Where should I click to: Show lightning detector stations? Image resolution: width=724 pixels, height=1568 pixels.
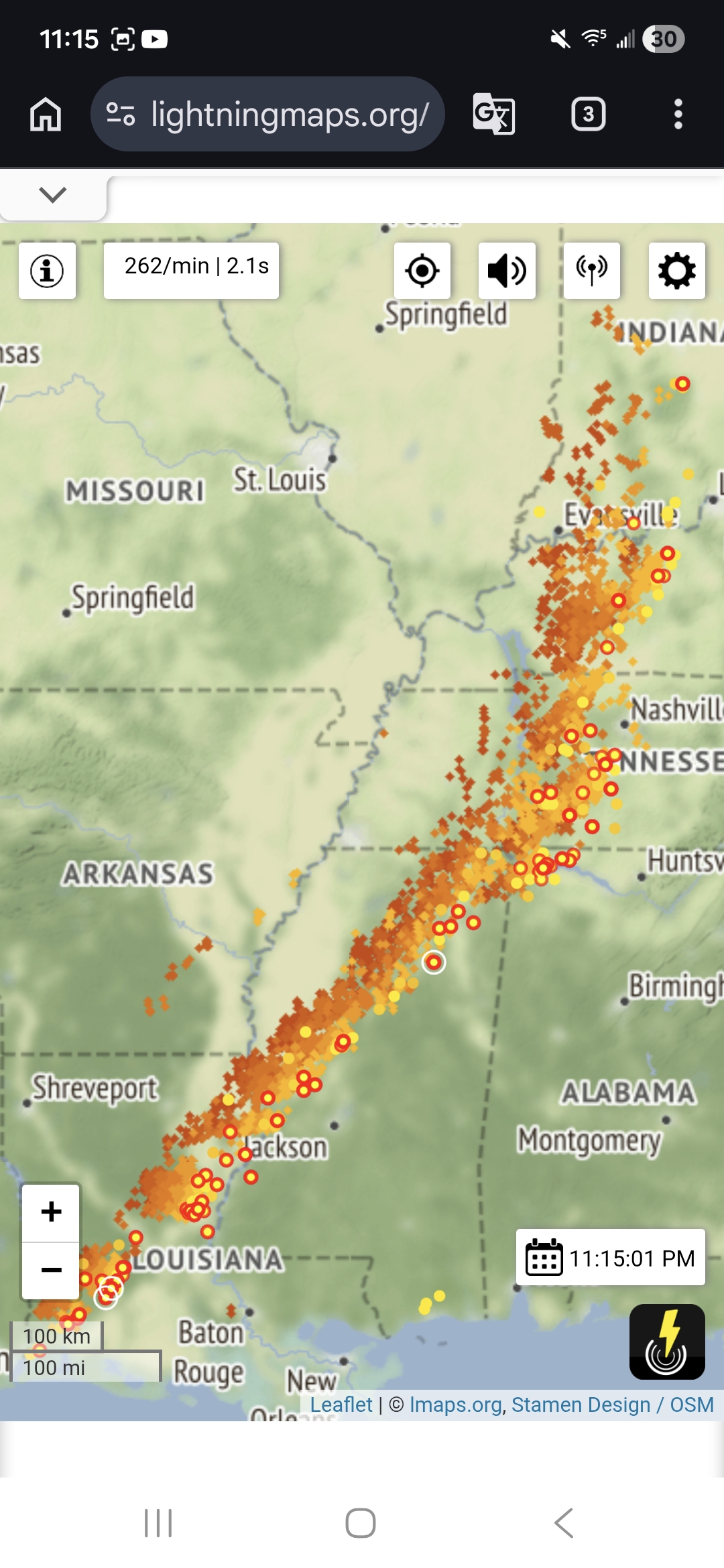(x=592, y=271)
